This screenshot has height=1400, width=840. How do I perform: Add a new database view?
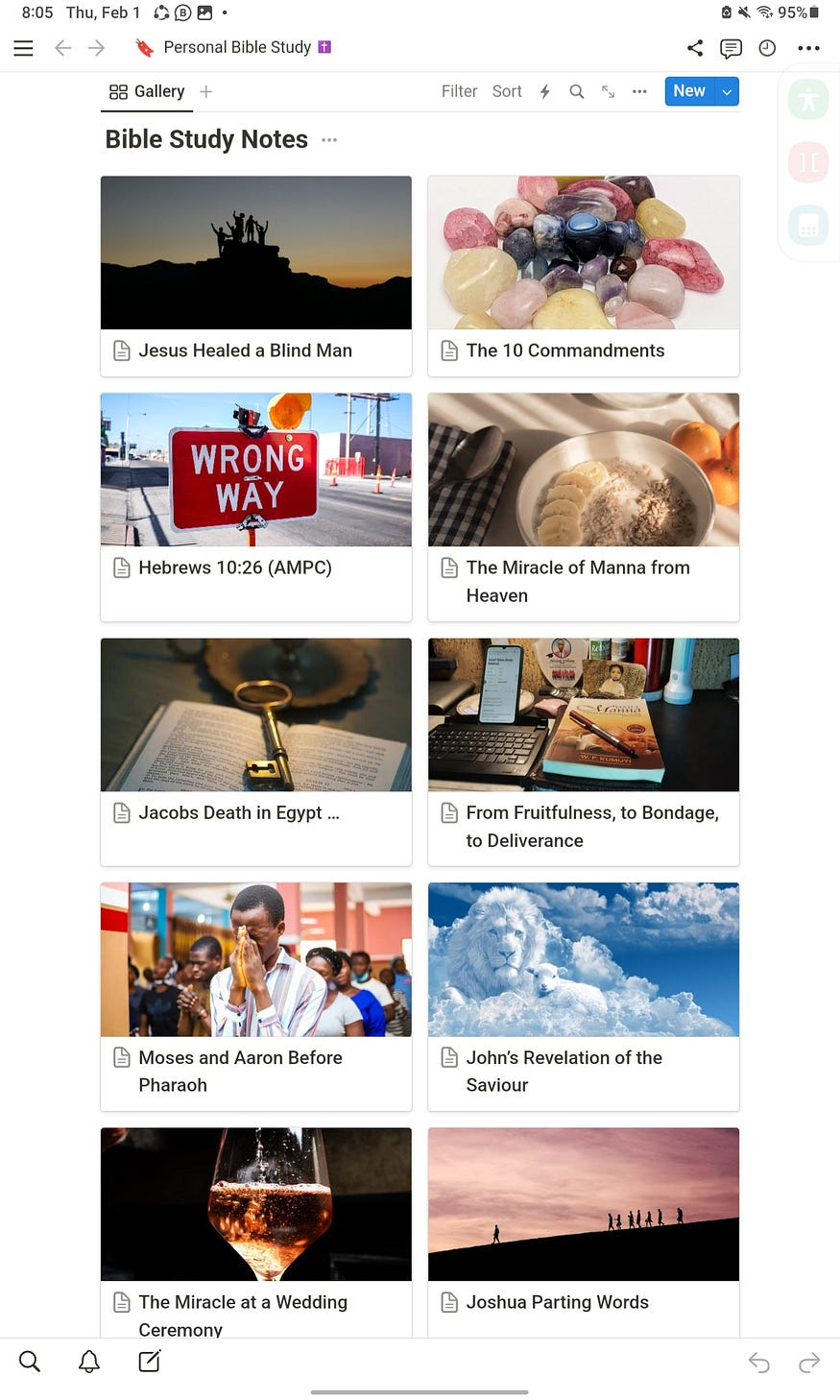pos(205,91)
